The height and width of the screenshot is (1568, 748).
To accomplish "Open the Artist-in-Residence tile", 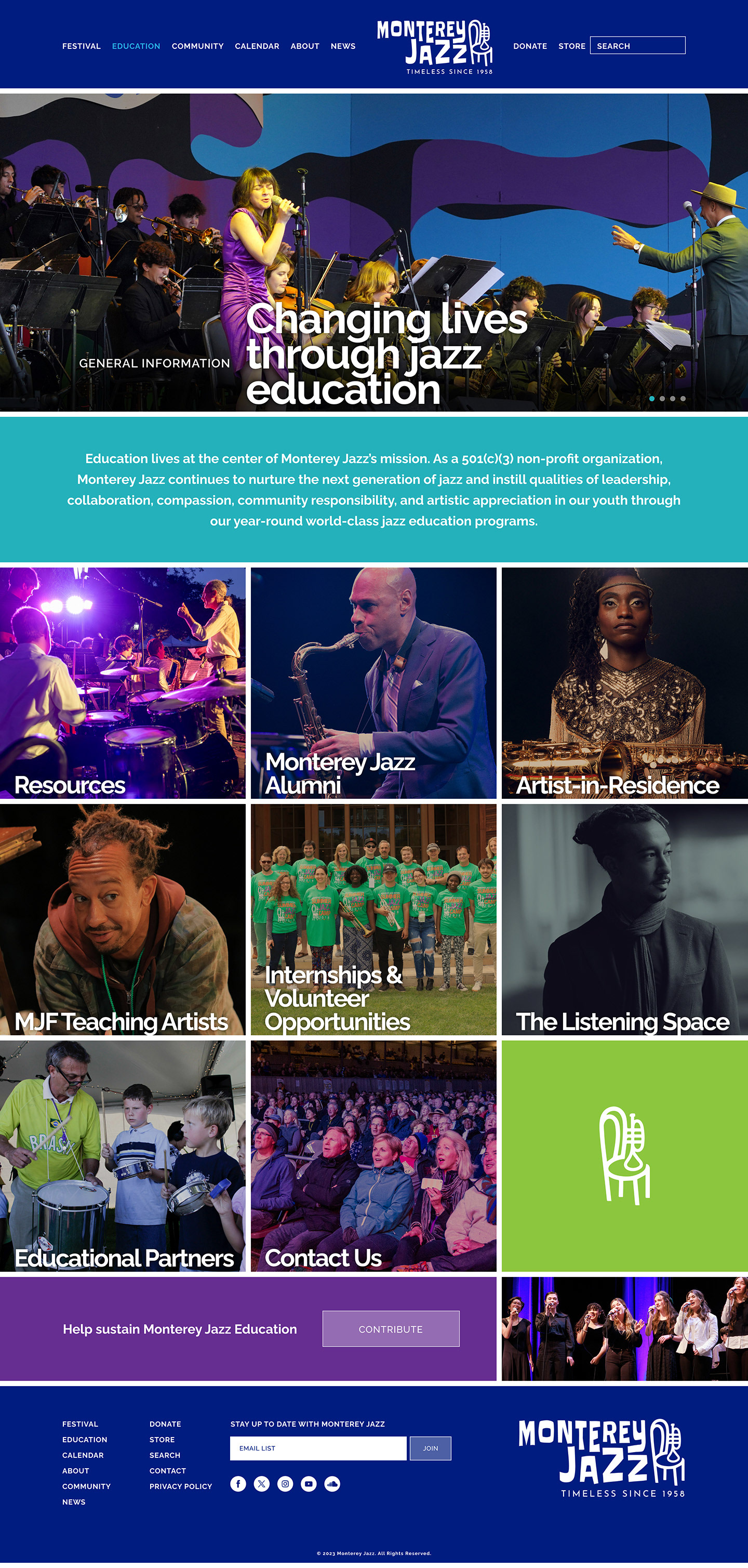I will (x=624, y=683).
